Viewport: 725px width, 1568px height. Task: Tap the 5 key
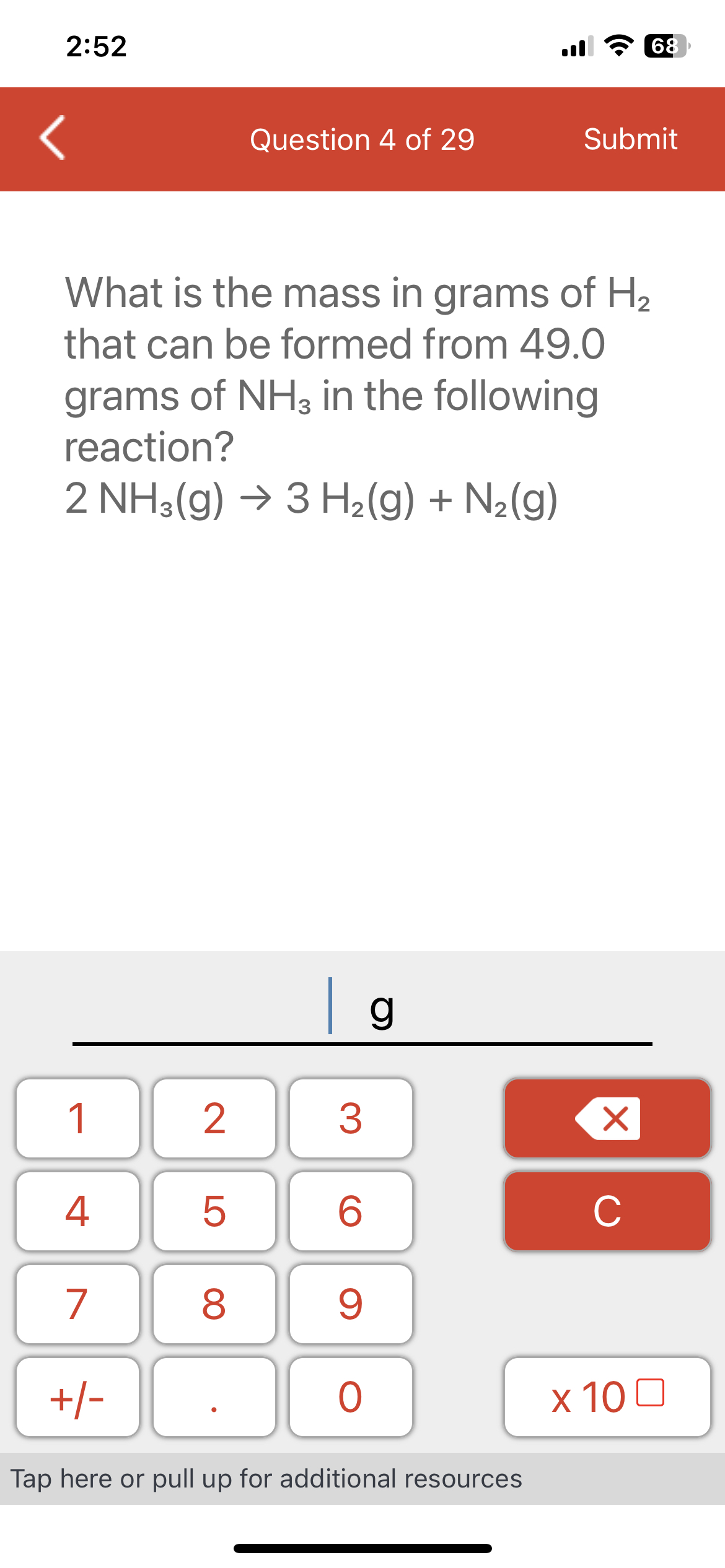pyautogui.click(x=214, y=1211)
